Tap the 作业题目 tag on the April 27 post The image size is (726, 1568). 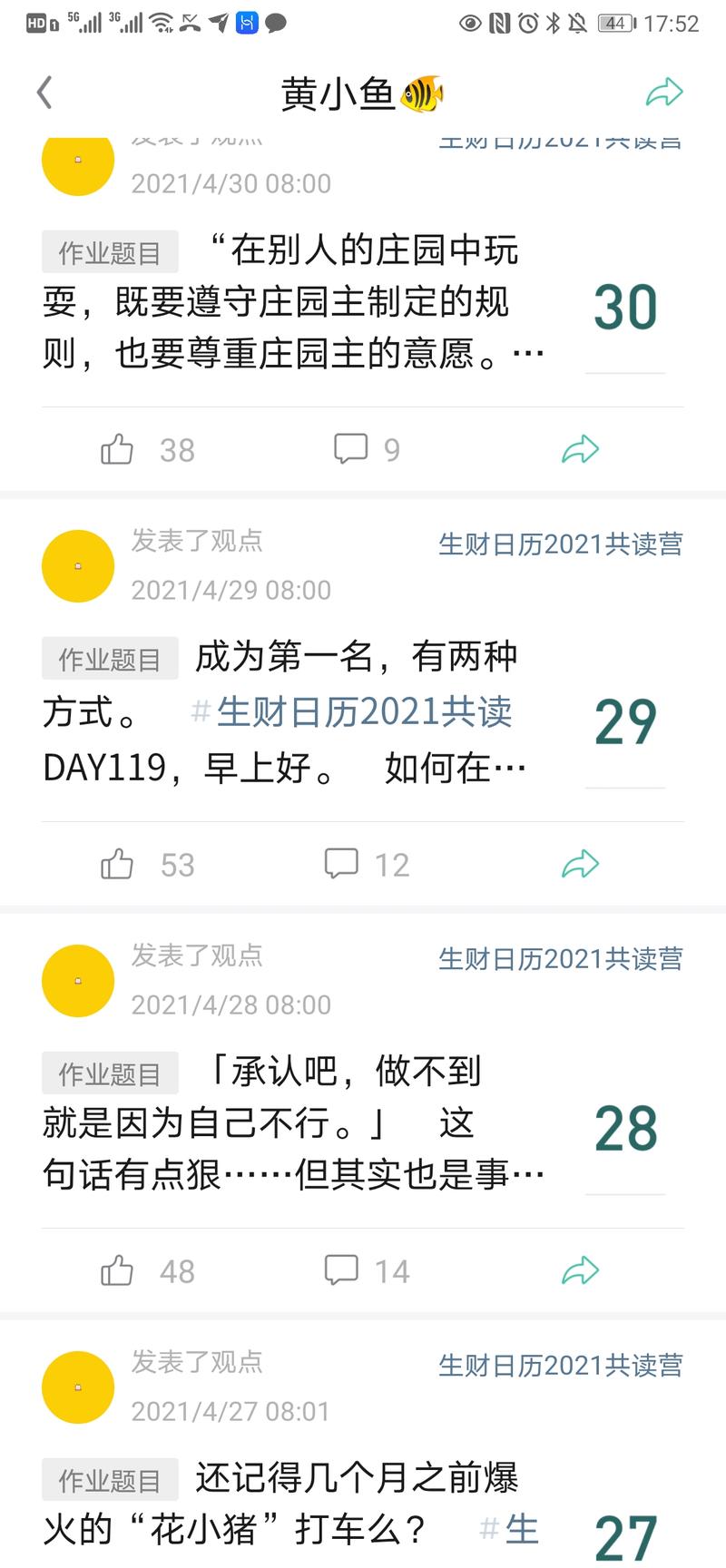click(x=109, y=1479)
